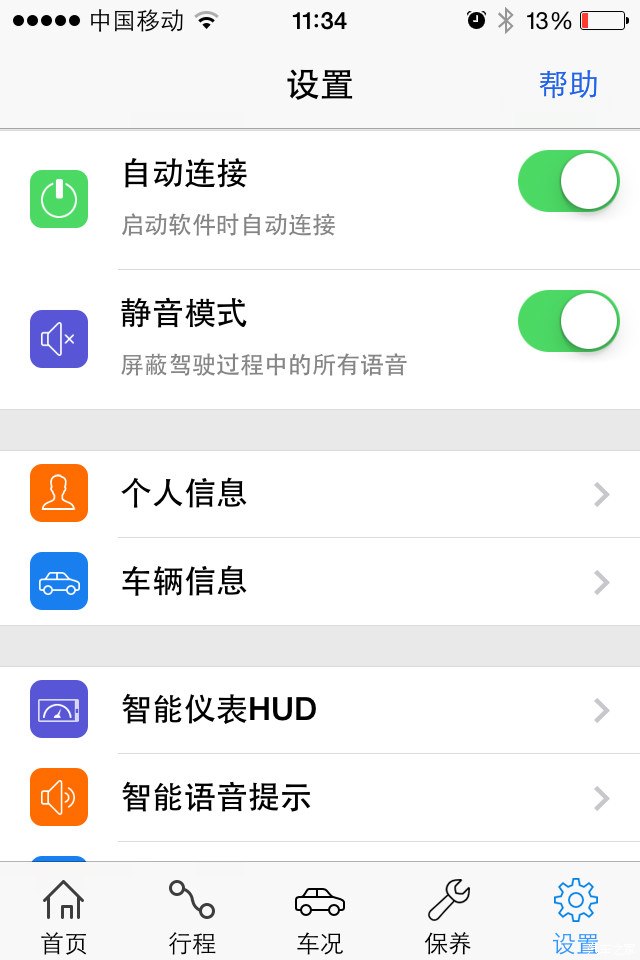Open 个人信息 settings row

click(x=320, y=493)
